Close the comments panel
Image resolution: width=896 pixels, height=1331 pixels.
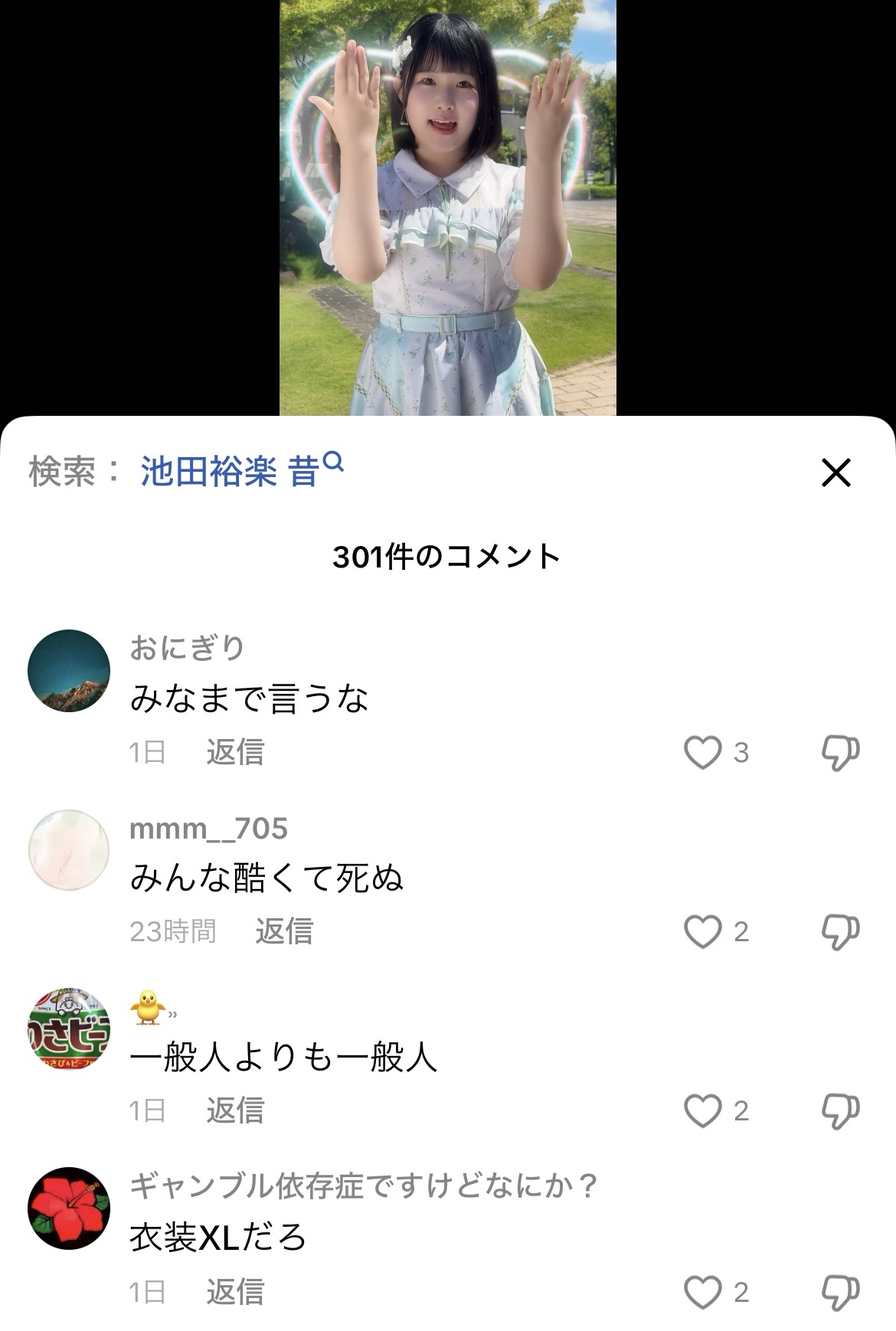point(836,473)
